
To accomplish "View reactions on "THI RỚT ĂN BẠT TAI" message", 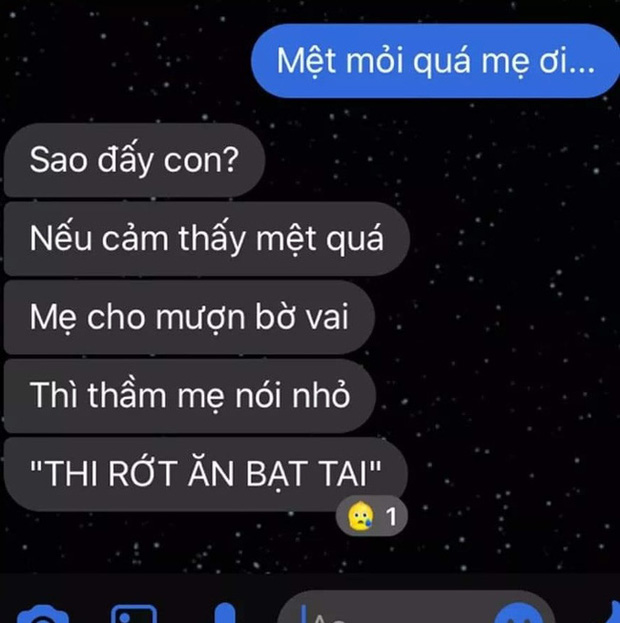I will tap(374, 517).
